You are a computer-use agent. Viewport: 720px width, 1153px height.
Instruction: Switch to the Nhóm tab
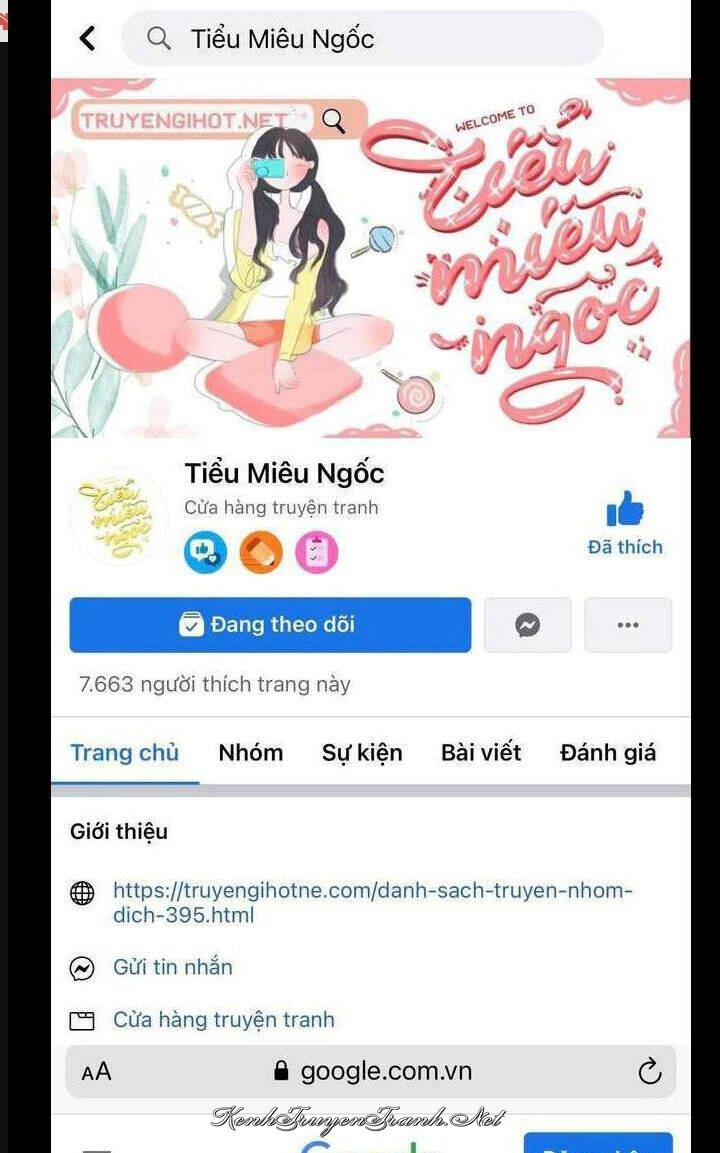pyautogui.click(x=250, y=752)
